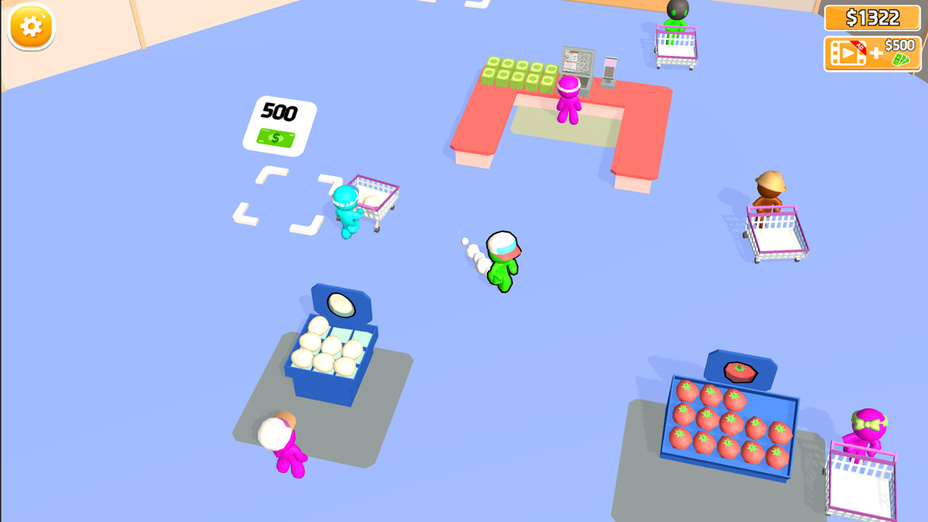
Task: Open the settings gear
Action: [31, 27]
